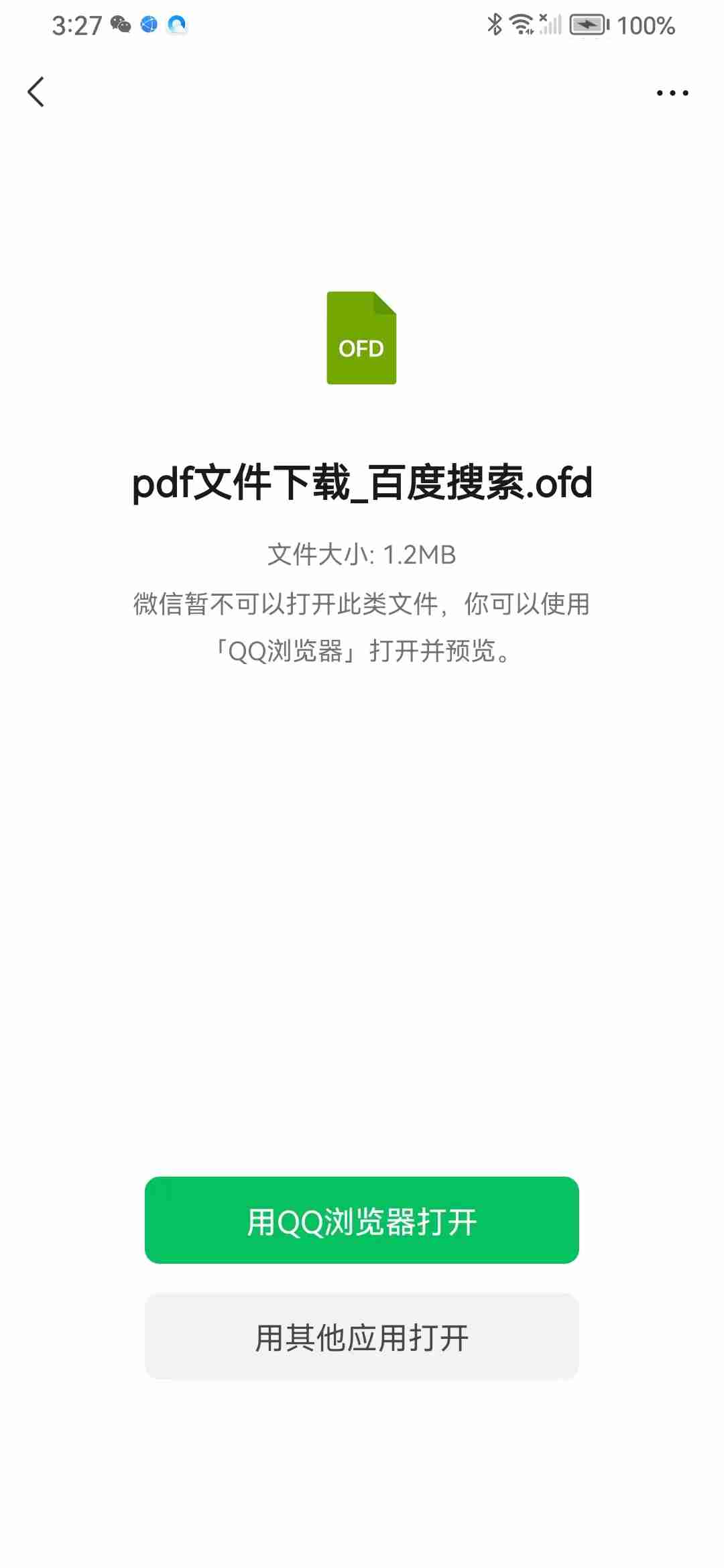The height and width of the screenshot is (1568, 724).
Task: Tap the Bluetooth icon in the status bar
Action: [495, 23]
